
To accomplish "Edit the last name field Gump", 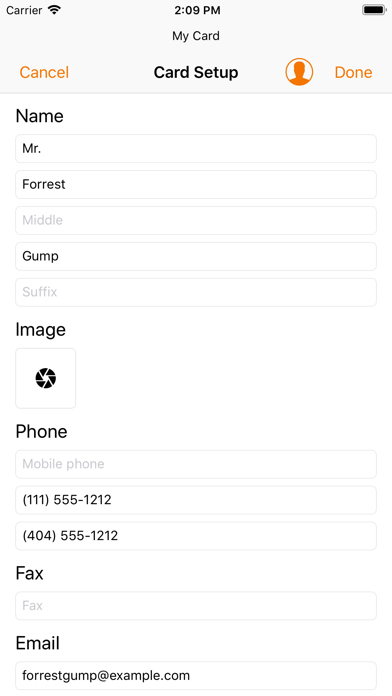I will (x=196, y=257).
